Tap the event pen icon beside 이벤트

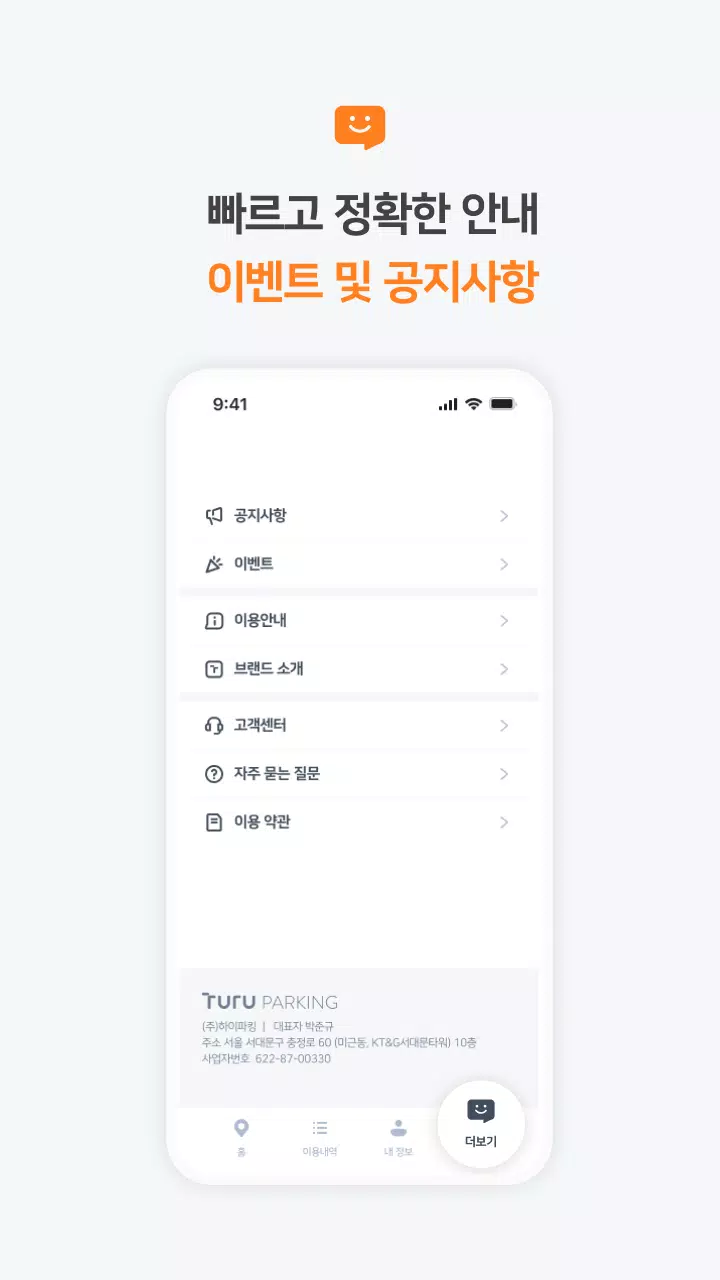[212, 563]
